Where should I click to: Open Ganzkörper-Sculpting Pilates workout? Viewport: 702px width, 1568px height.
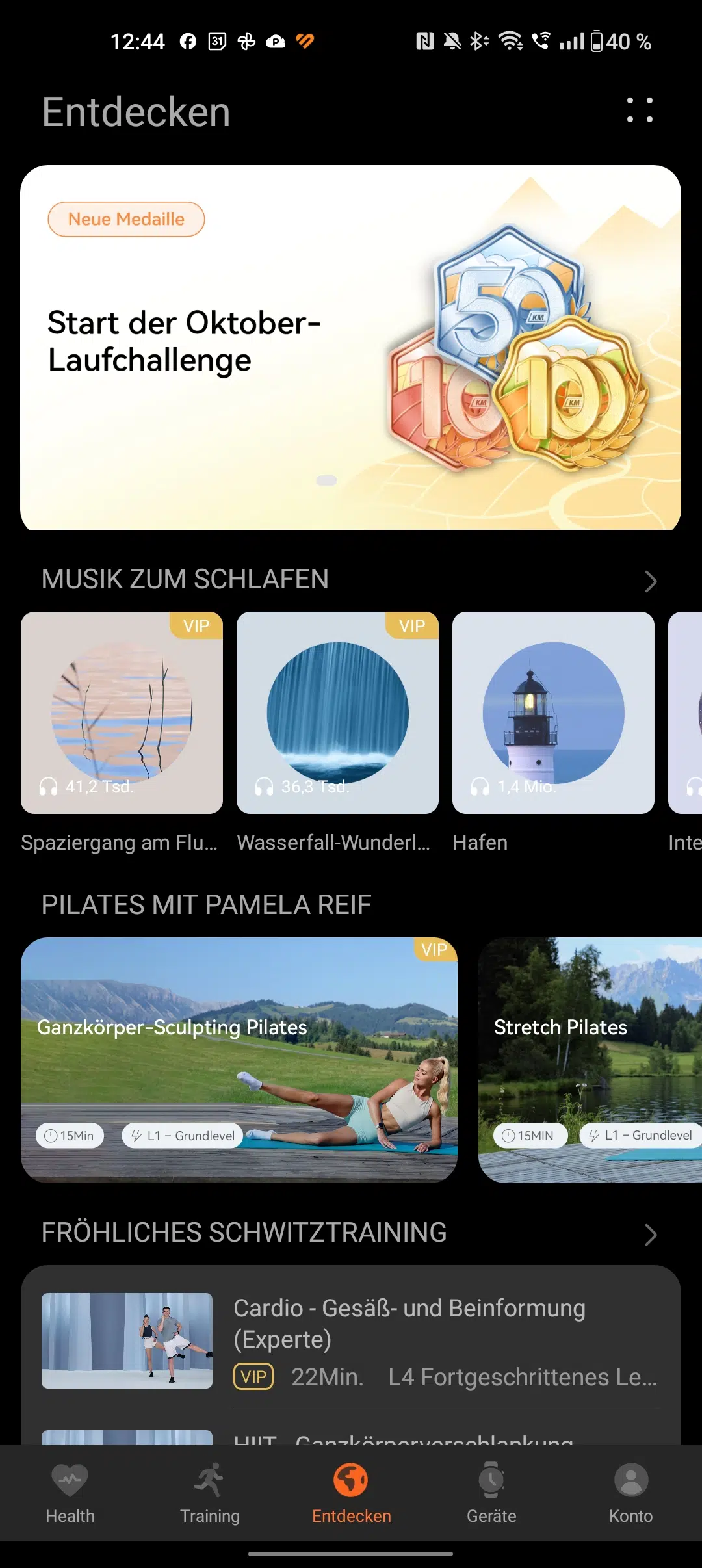(x=239, y=1060)
